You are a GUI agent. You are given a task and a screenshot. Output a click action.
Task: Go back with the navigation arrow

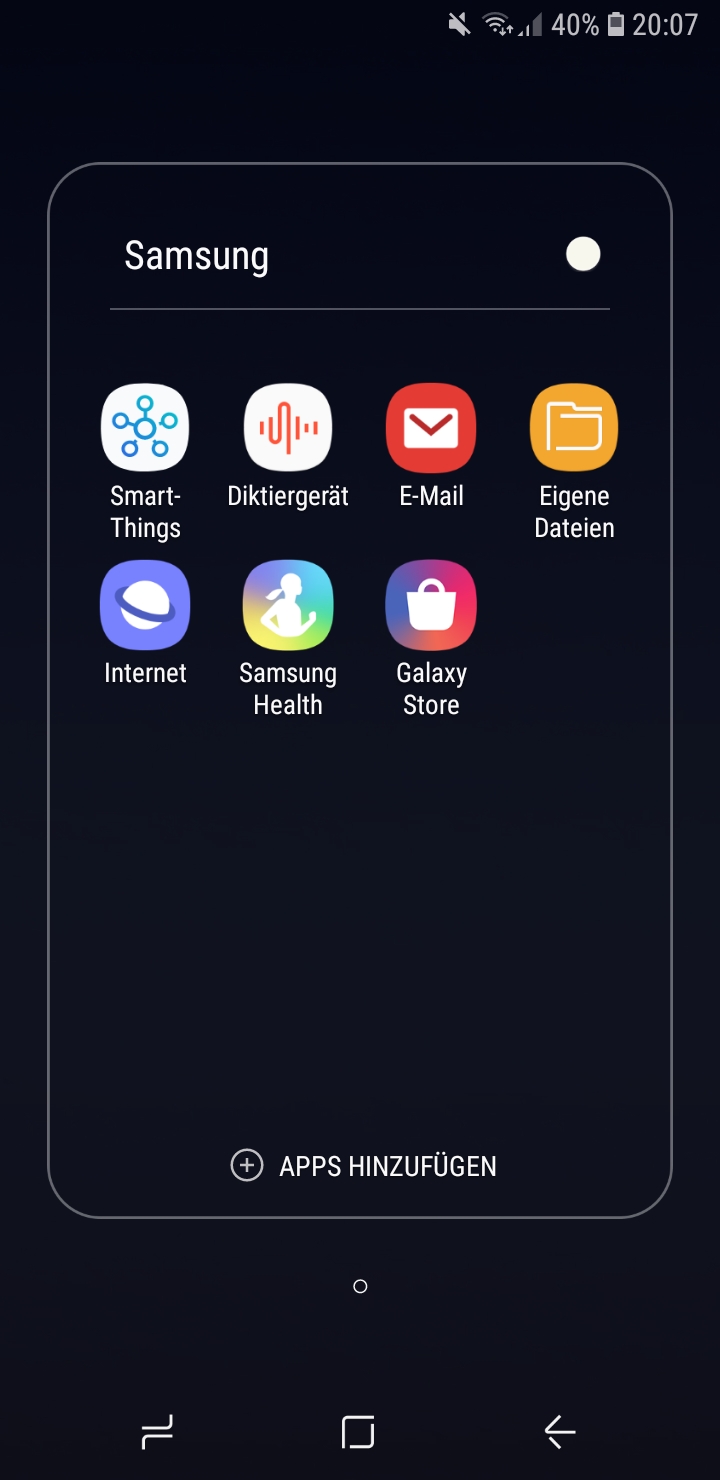(560, 1433)
